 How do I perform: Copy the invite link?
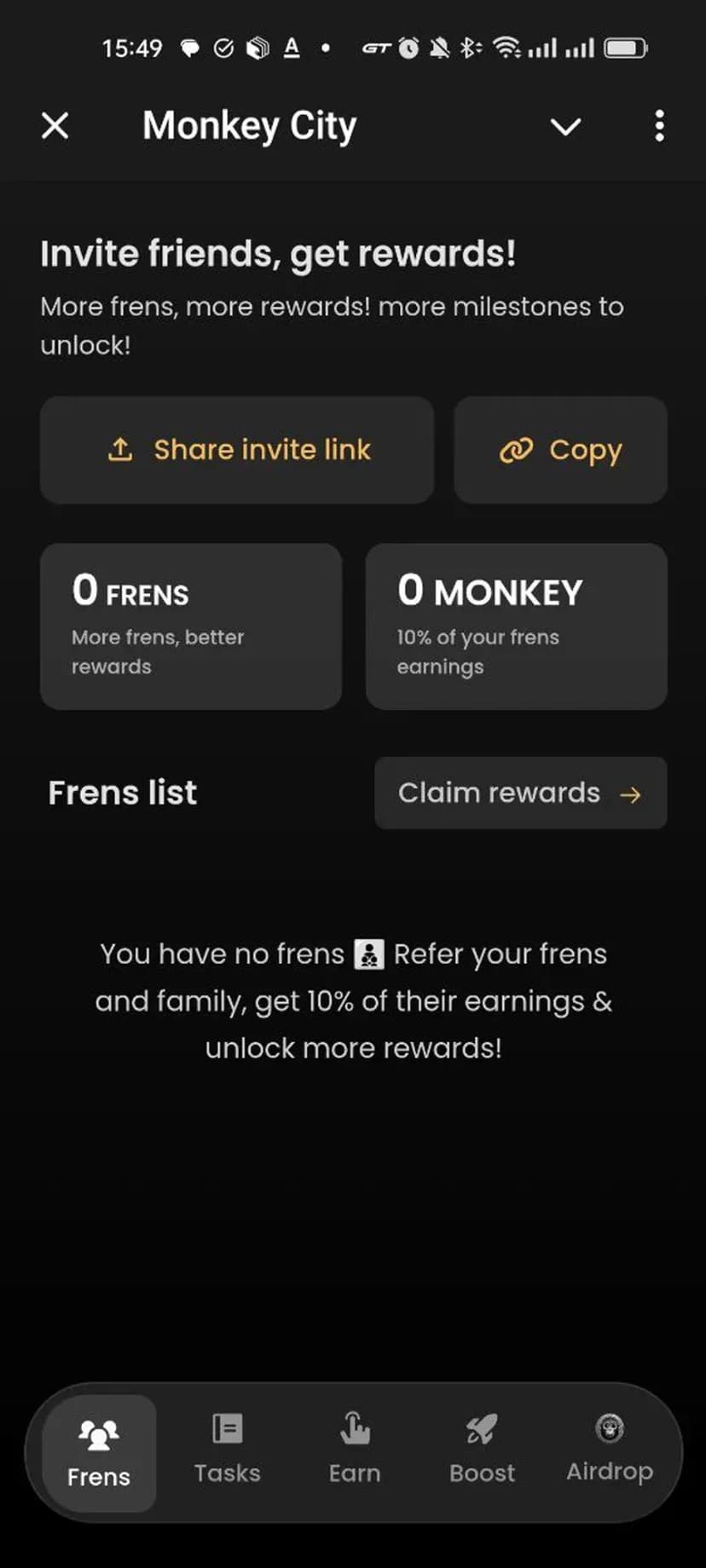(x=560, y=450)
